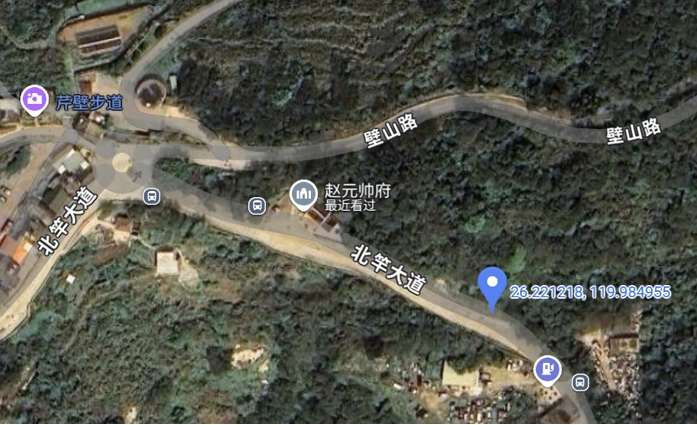Image resolution: width=697 pixels, height=425 pixels.
Task: Tap the bus stop near the roundabout
Action: (151, 196)
